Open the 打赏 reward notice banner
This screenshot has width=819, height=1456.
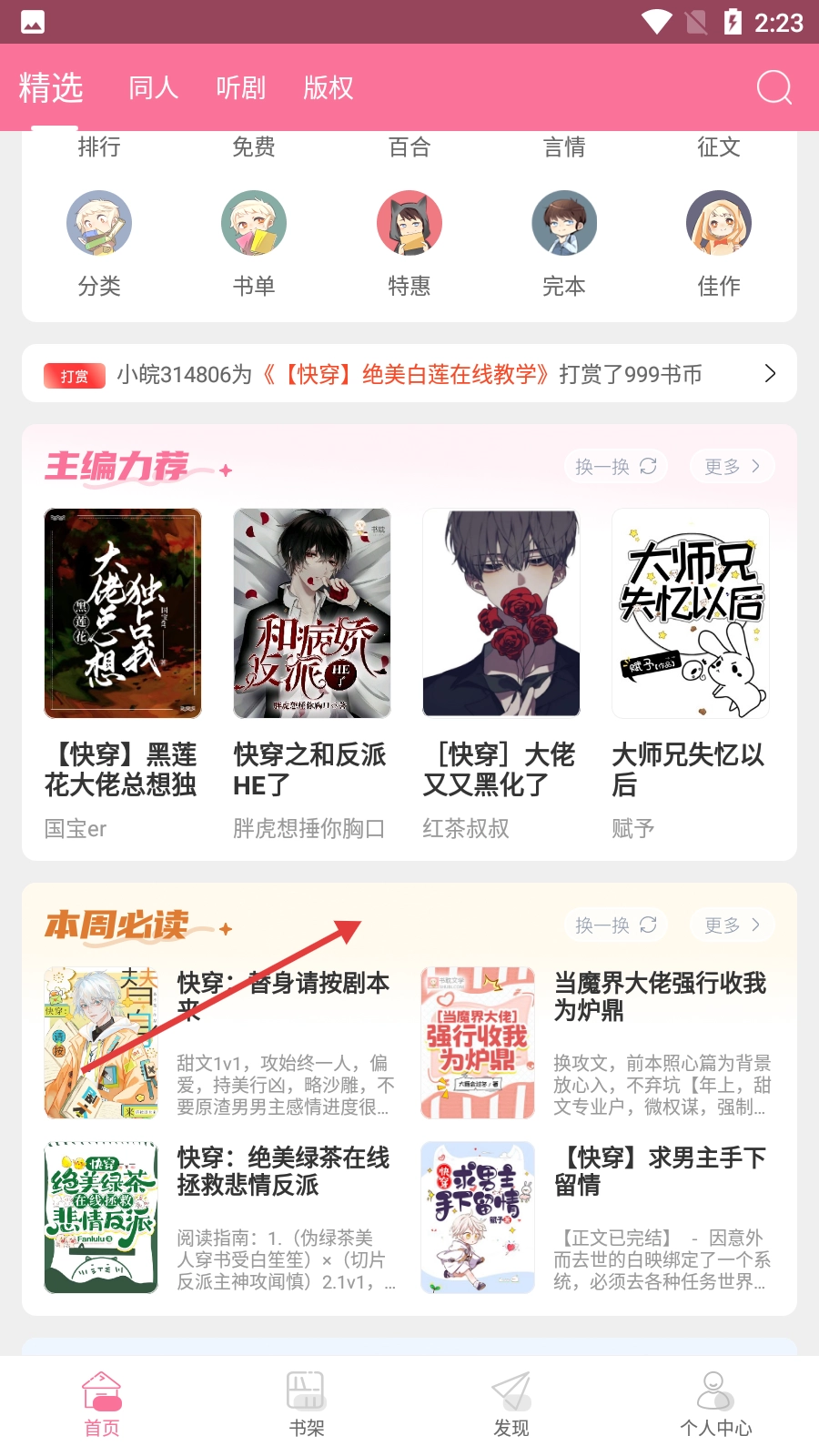click(409, 373)
